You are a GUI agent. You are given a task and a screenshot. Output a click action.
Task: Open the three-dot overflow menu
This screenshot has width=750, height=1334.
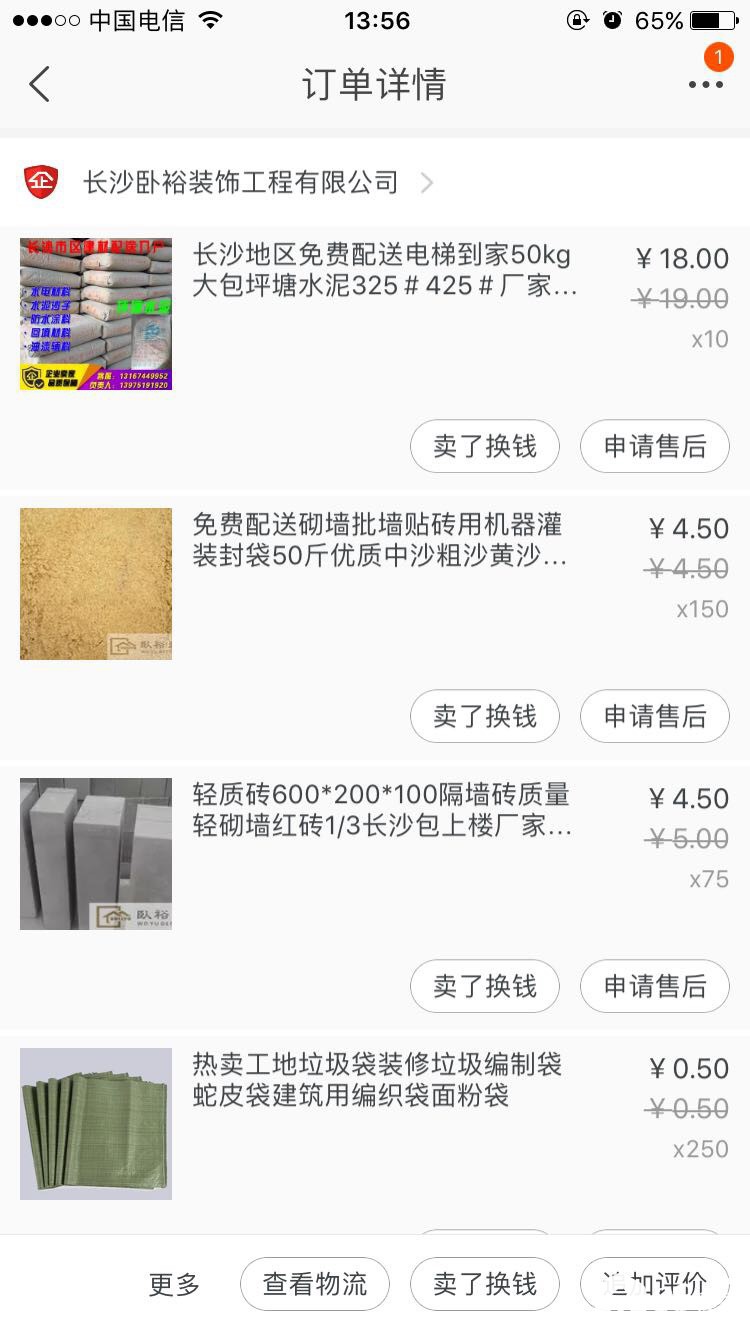click(705, 85)
